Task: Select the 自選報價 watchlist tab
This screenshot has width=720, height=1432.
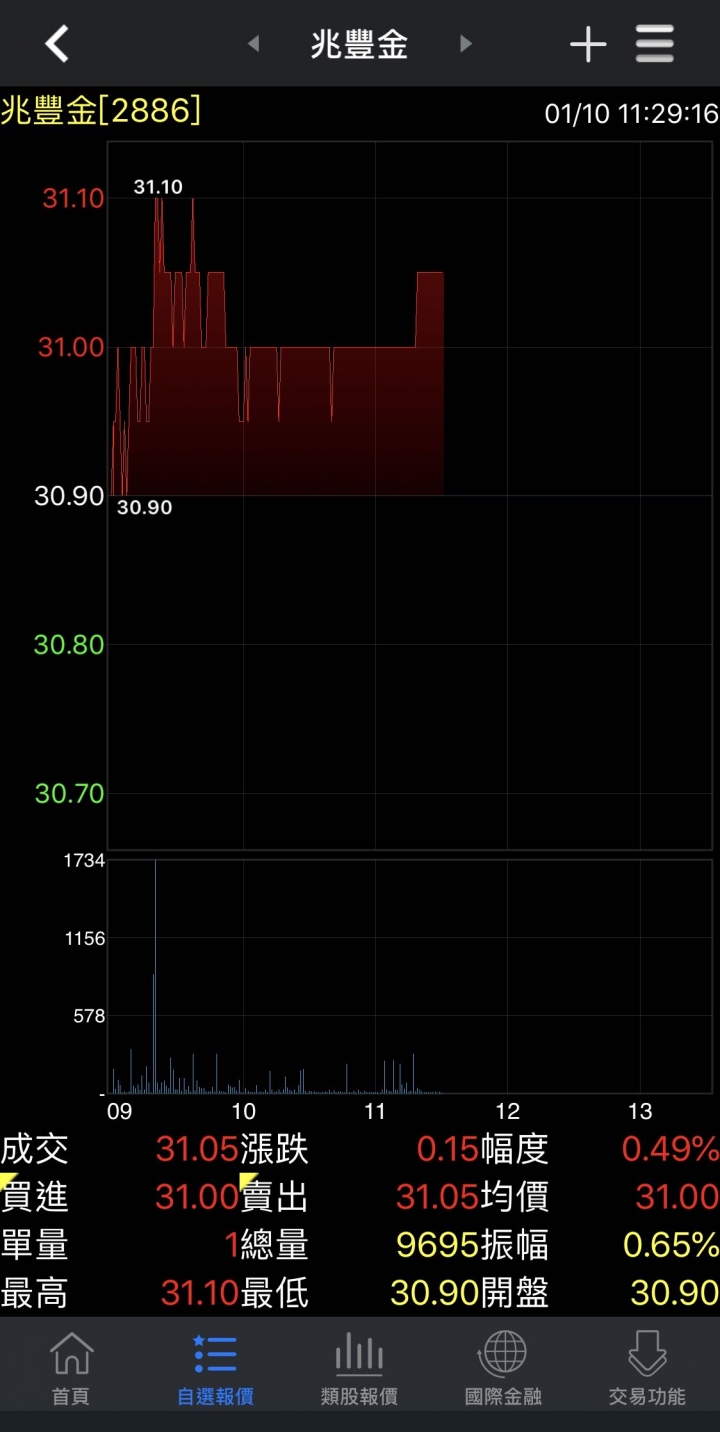Action: click(215, 1368)
